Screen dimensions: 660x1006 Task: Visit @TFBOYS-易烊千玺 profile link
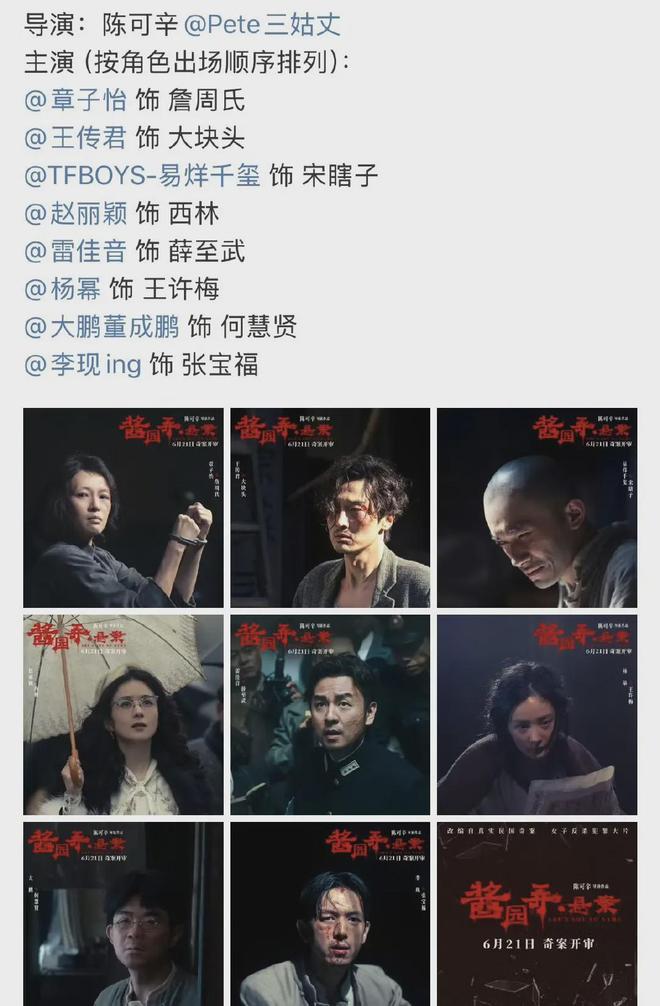(x=142, y=176)
